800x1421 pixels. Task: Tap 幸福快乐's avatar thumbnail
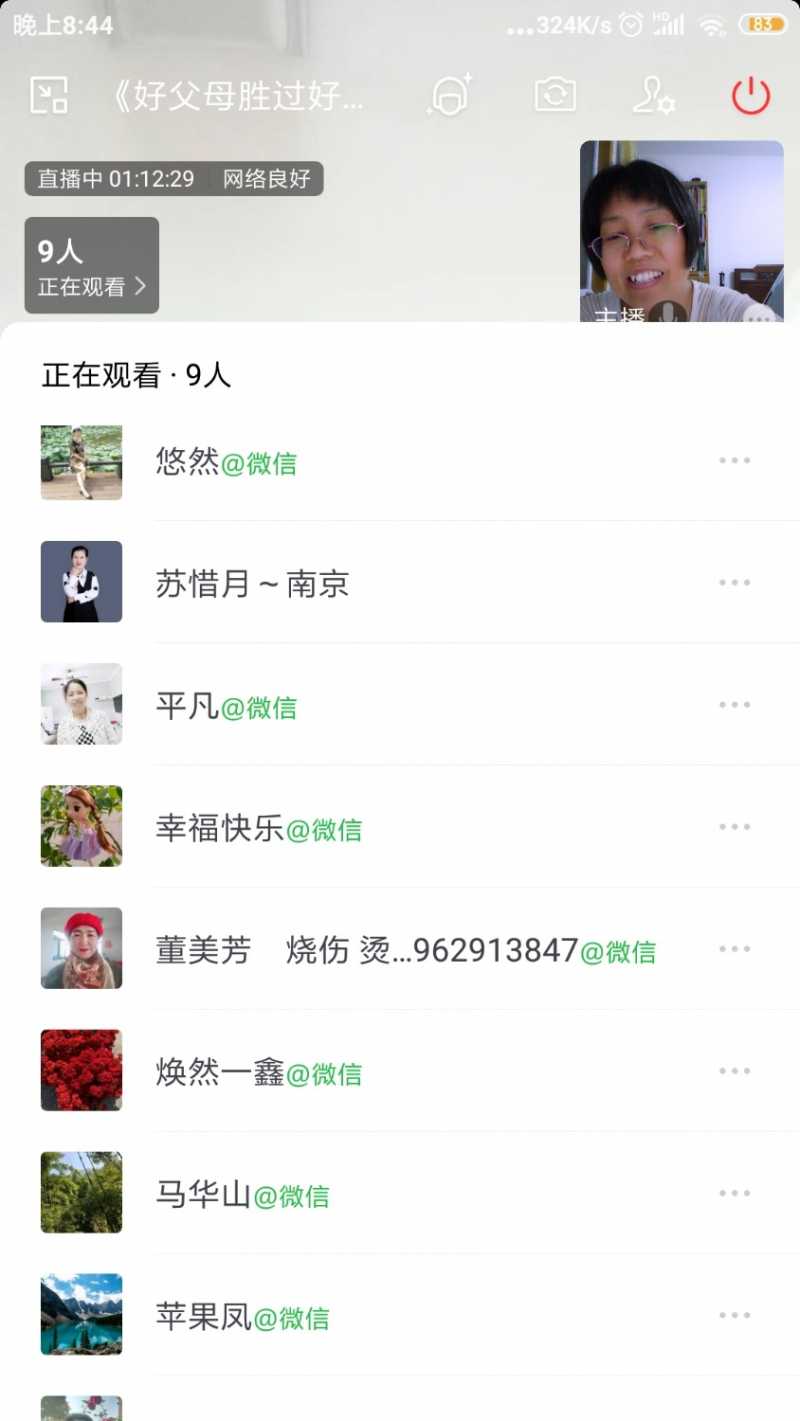click(x=81, y=826)
